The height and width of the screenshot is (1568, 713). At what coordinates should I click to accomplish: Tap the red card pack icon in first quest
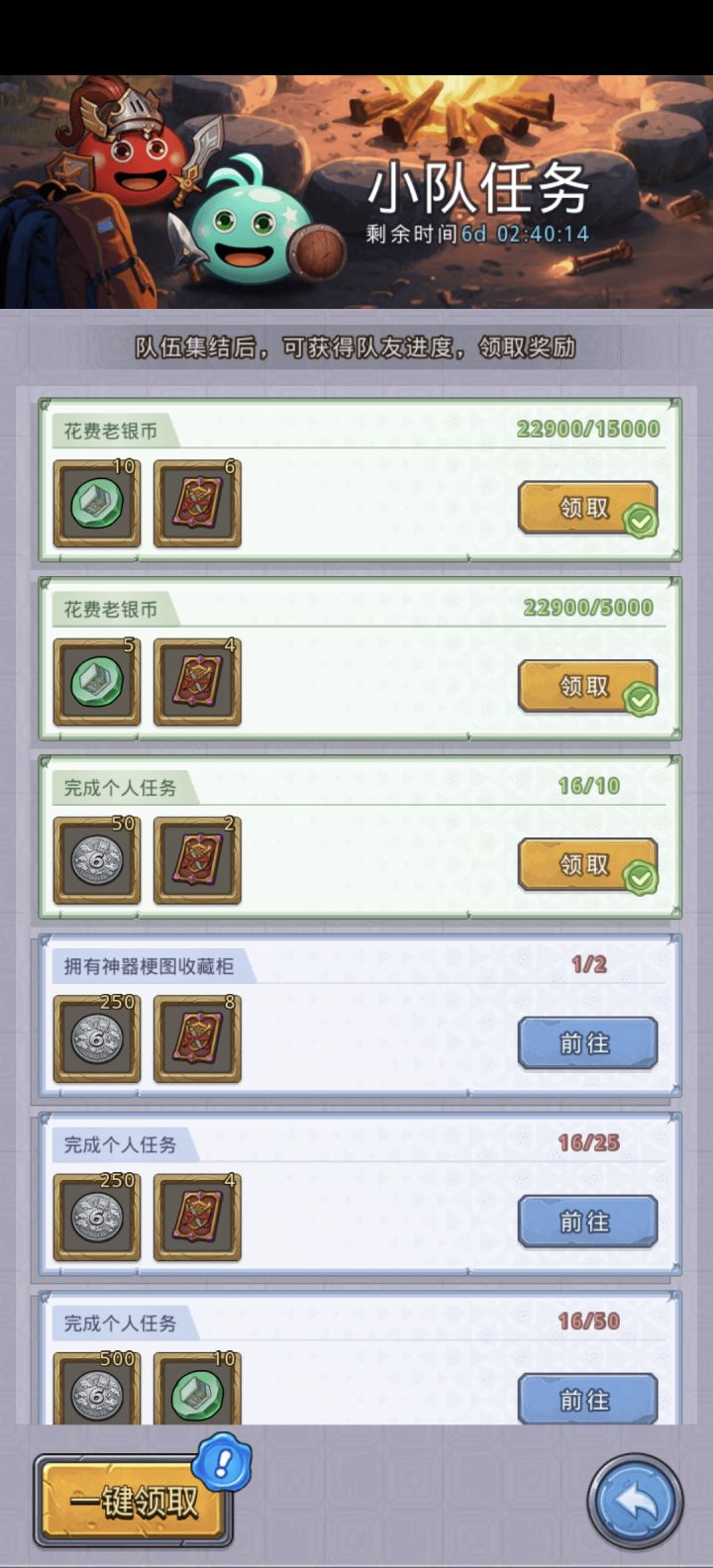click(x=196, y=503)
